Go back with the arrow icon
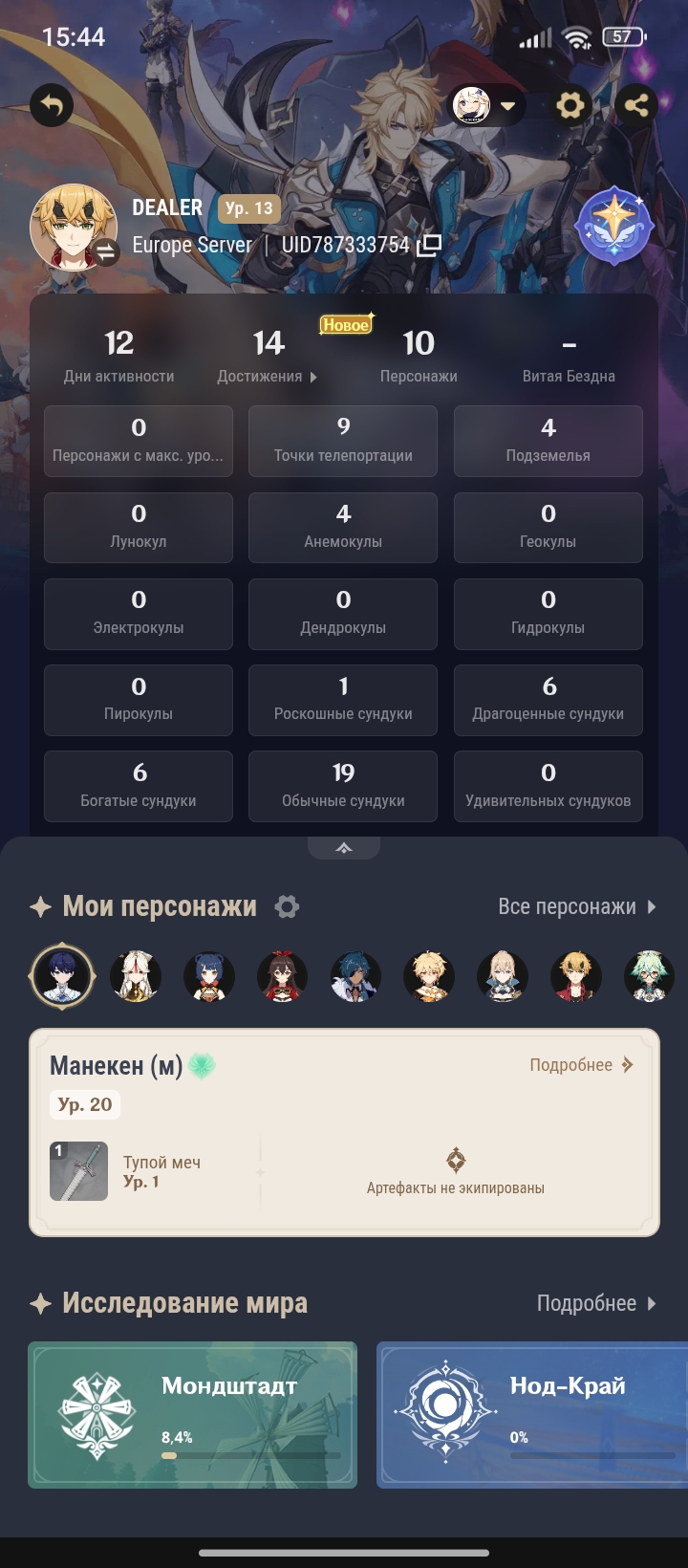 tap(52, 105)
